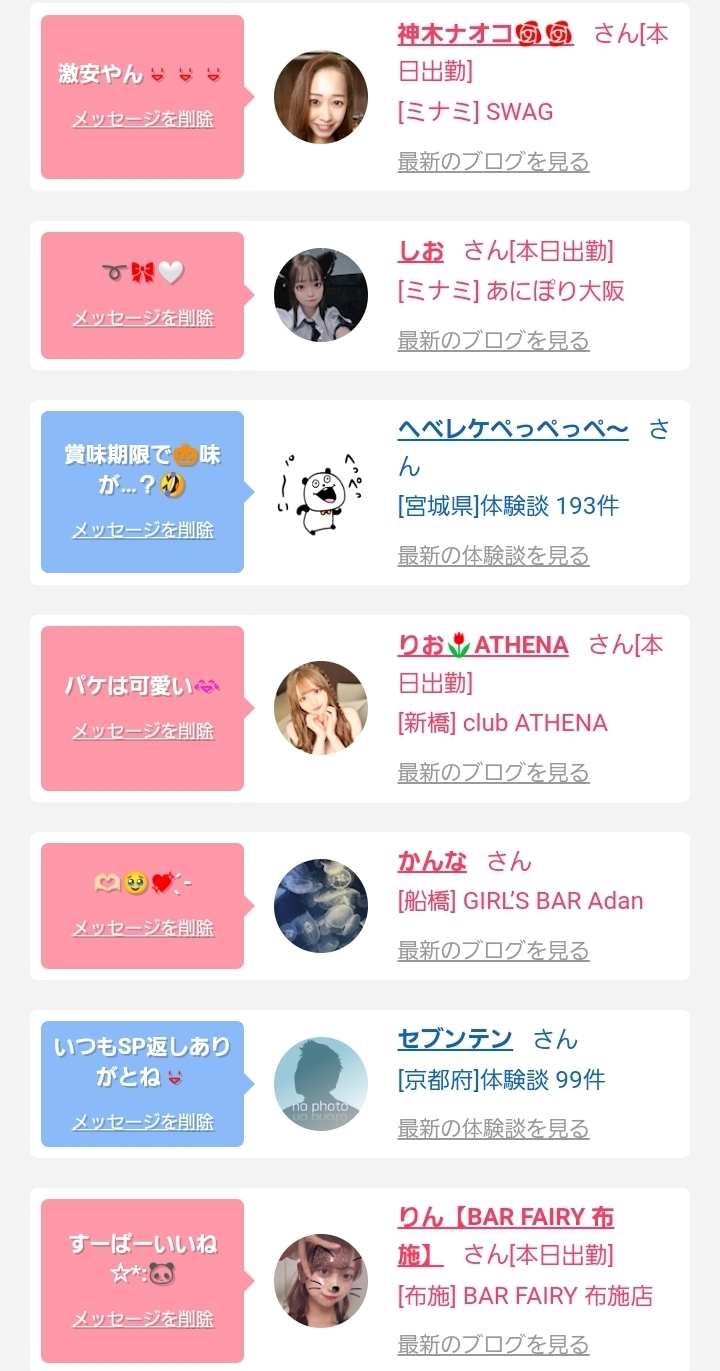Screen dimensions: 720x1371
Task: View かんな's latest blog
Action: [x=493, y=951]
